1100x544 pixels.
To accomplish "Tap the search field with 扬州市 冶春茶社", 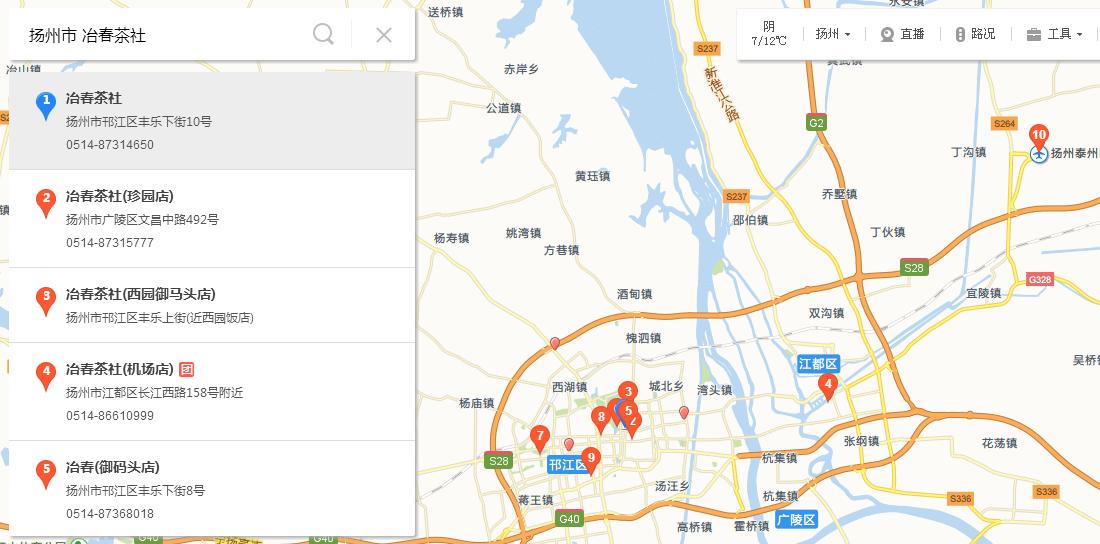I will click(160, 35).
